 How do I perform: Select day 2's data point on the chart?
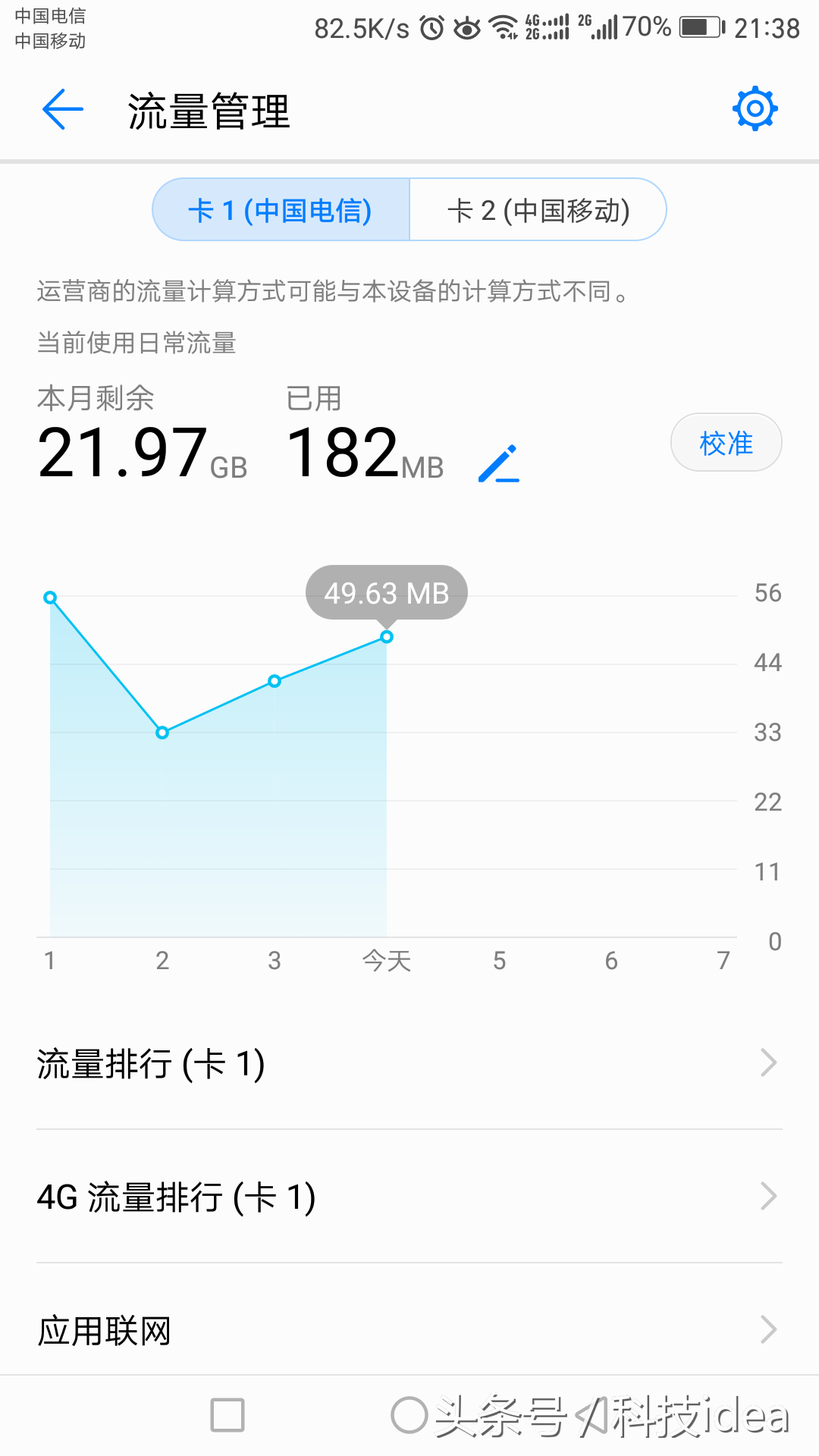coord(162,733)
